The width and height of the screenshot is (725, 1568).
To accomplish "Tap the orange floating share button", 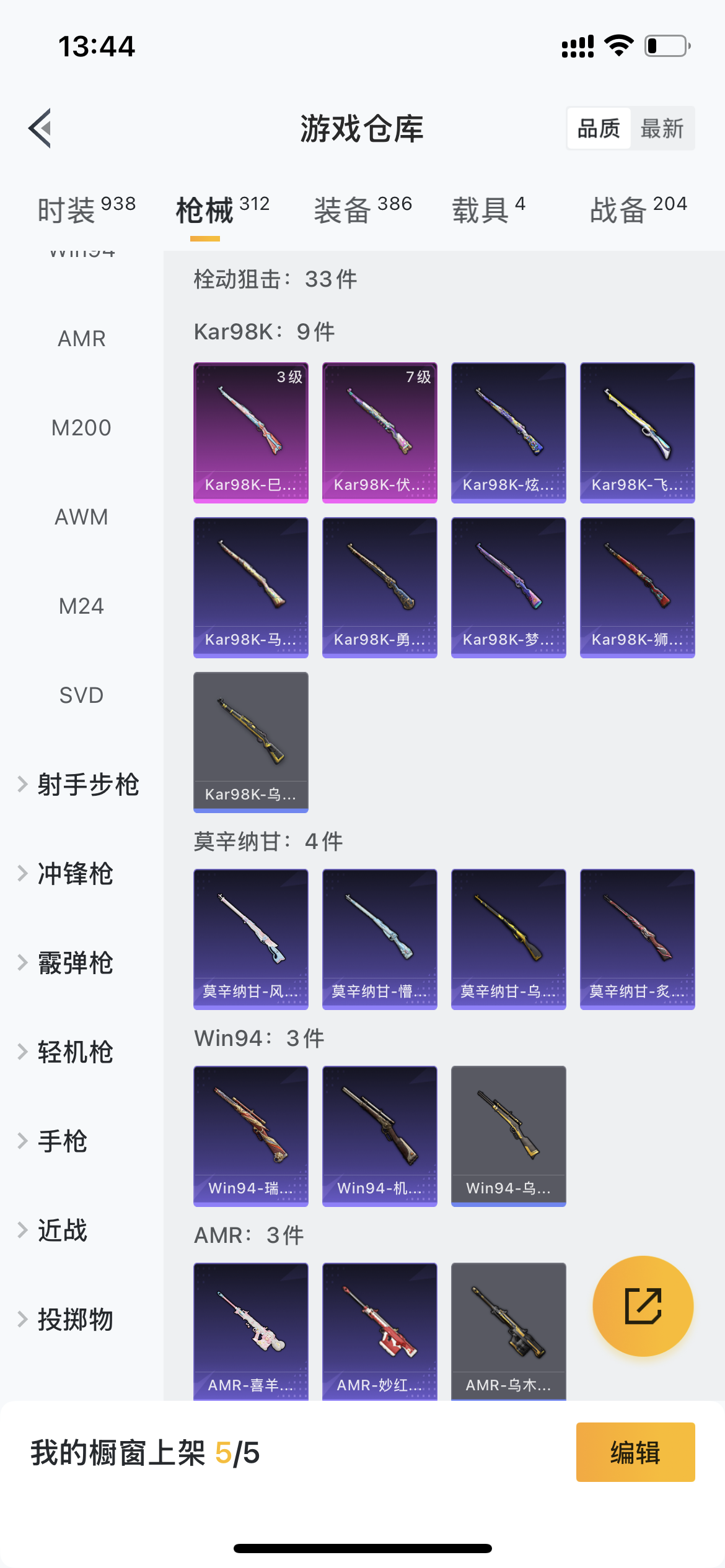I will pyautogui.click(x=643, y=1306).
